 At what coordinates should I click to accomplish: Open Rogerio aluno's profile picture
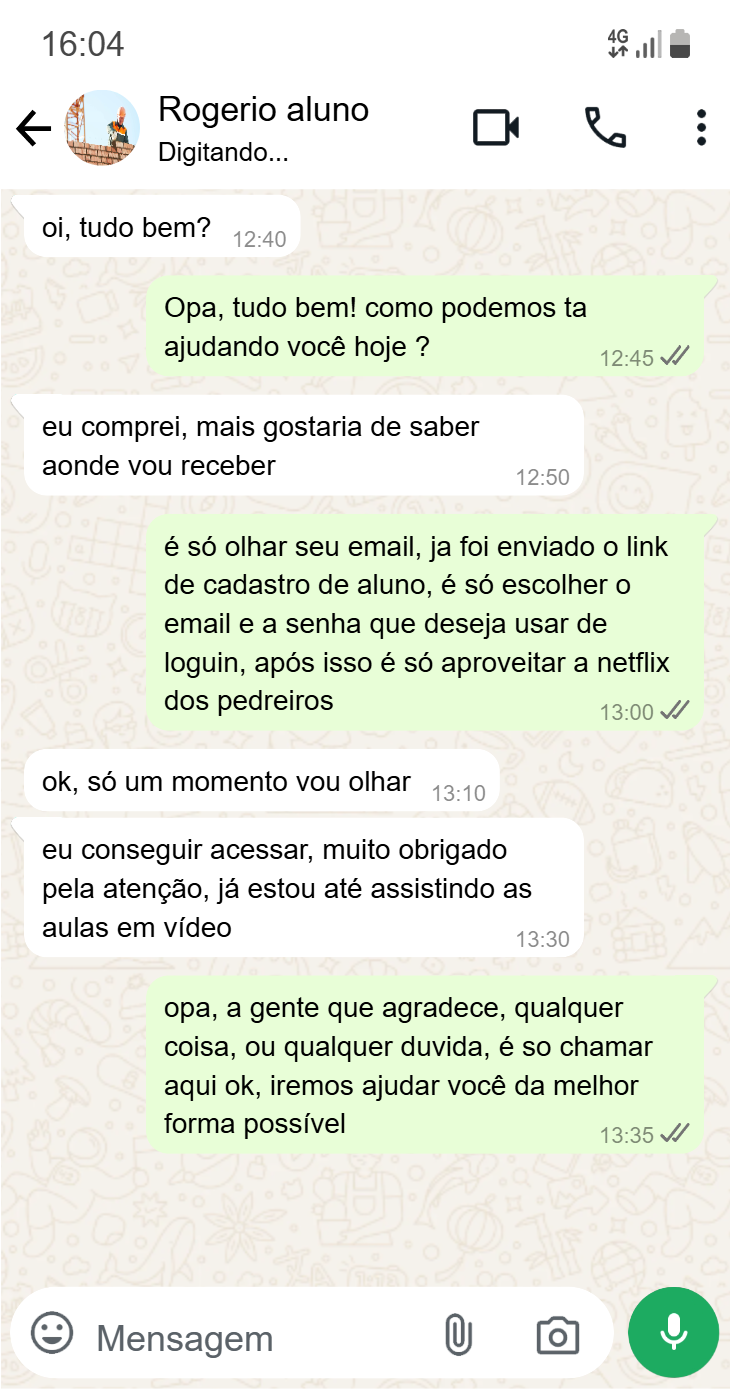[x=102, y=128]
